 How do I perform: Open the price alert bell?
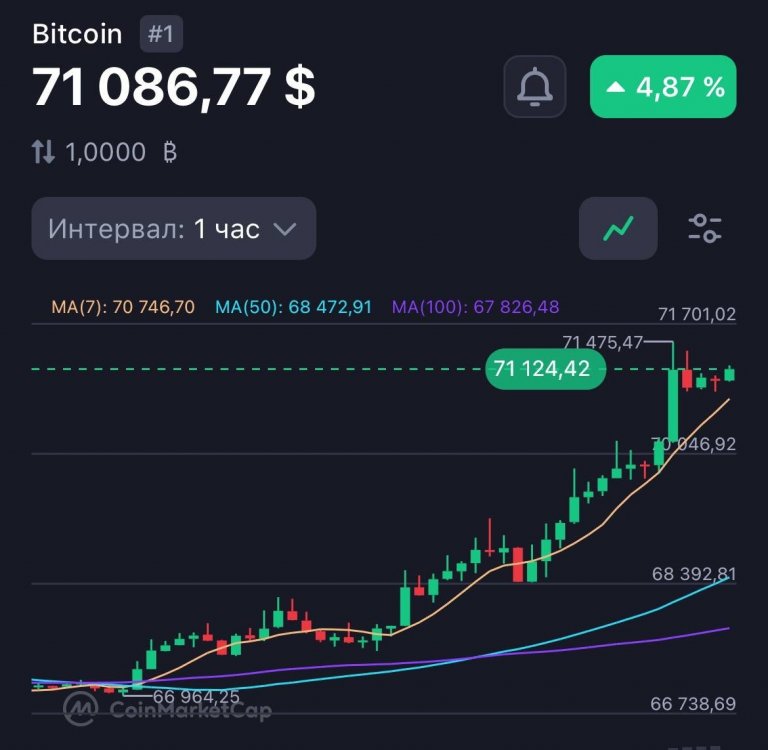(534, 88)
